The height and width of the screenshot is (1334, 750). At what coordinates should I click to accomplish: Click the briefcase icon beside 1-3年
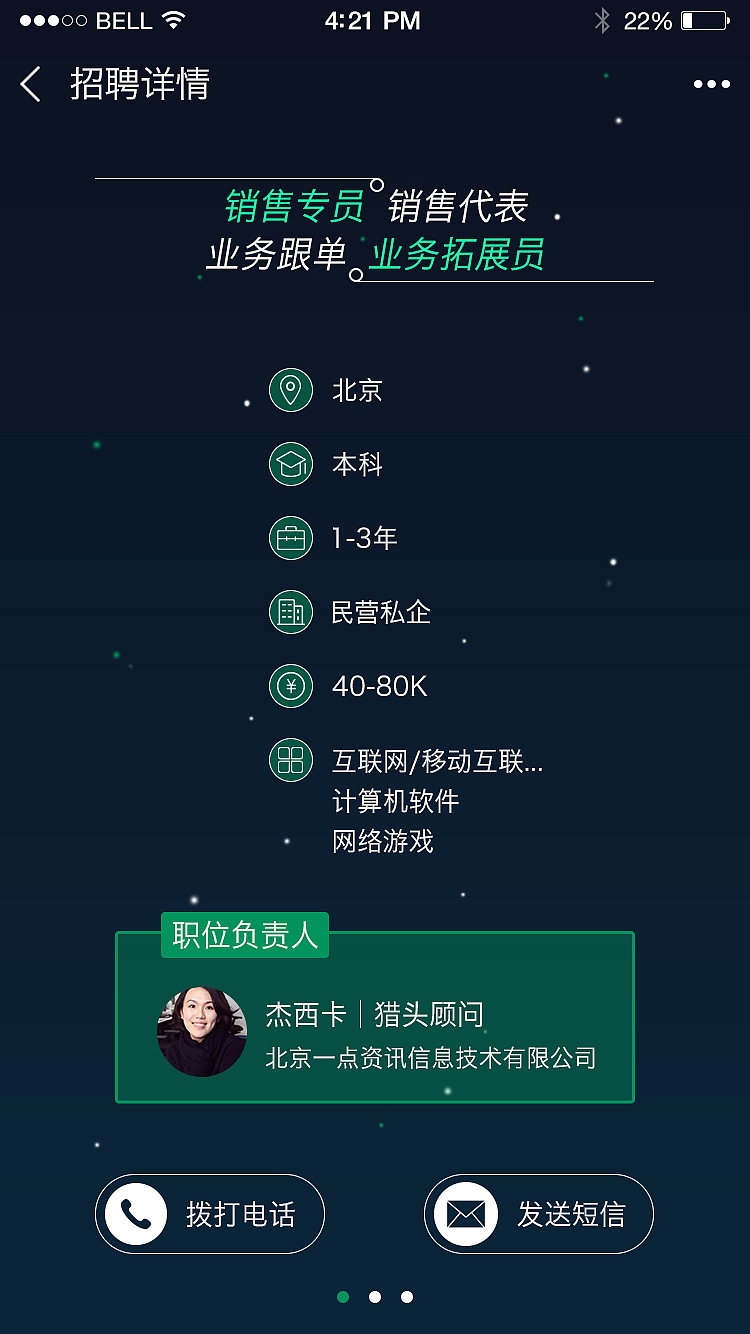pyautogui.click(x=290, y=537)
